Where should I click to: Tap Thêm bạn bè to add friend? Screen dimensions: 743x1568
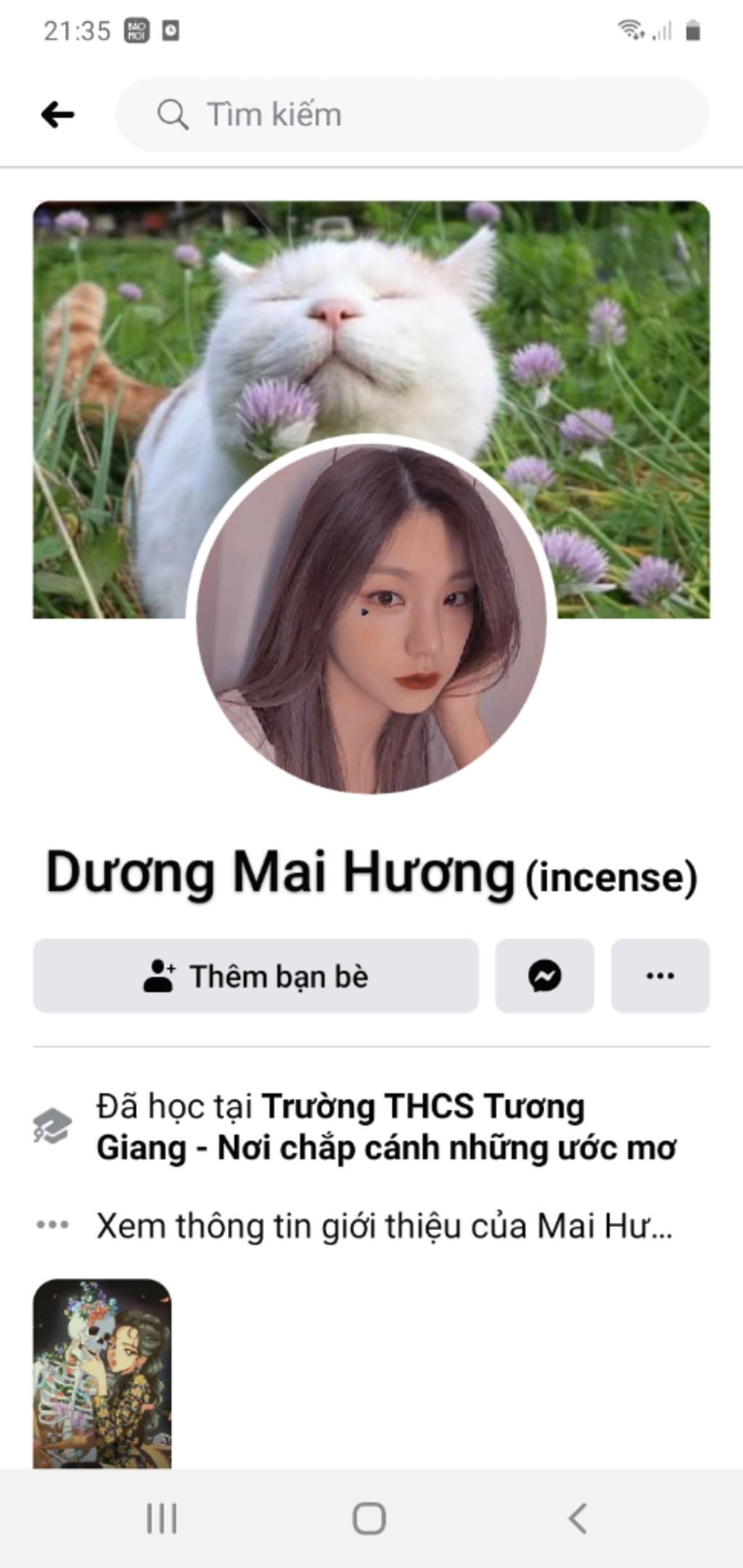(255, 975)
